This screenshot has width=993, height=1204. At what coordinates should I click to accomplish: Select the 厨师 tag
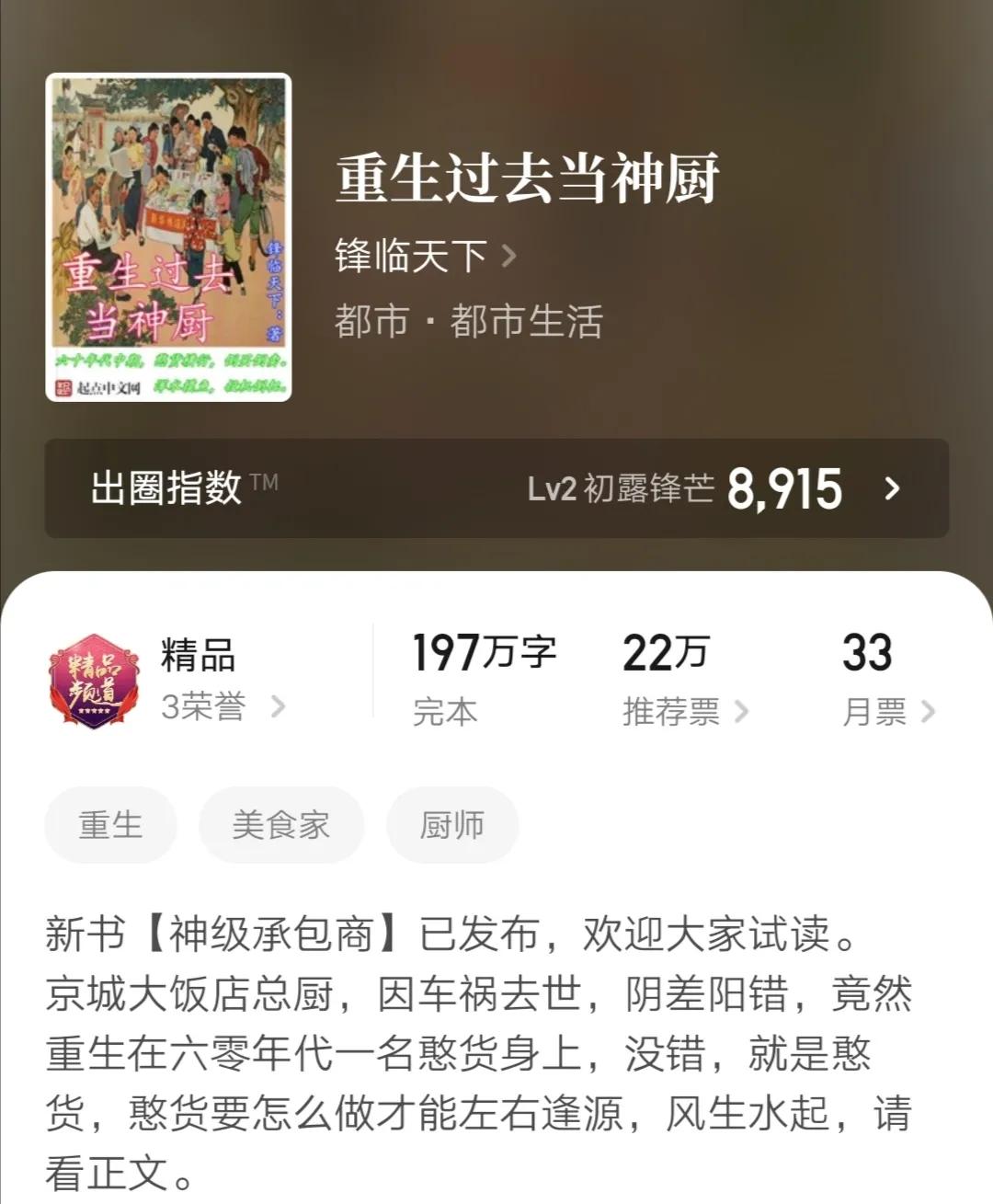pyautogui.click(x=452, y=825)
